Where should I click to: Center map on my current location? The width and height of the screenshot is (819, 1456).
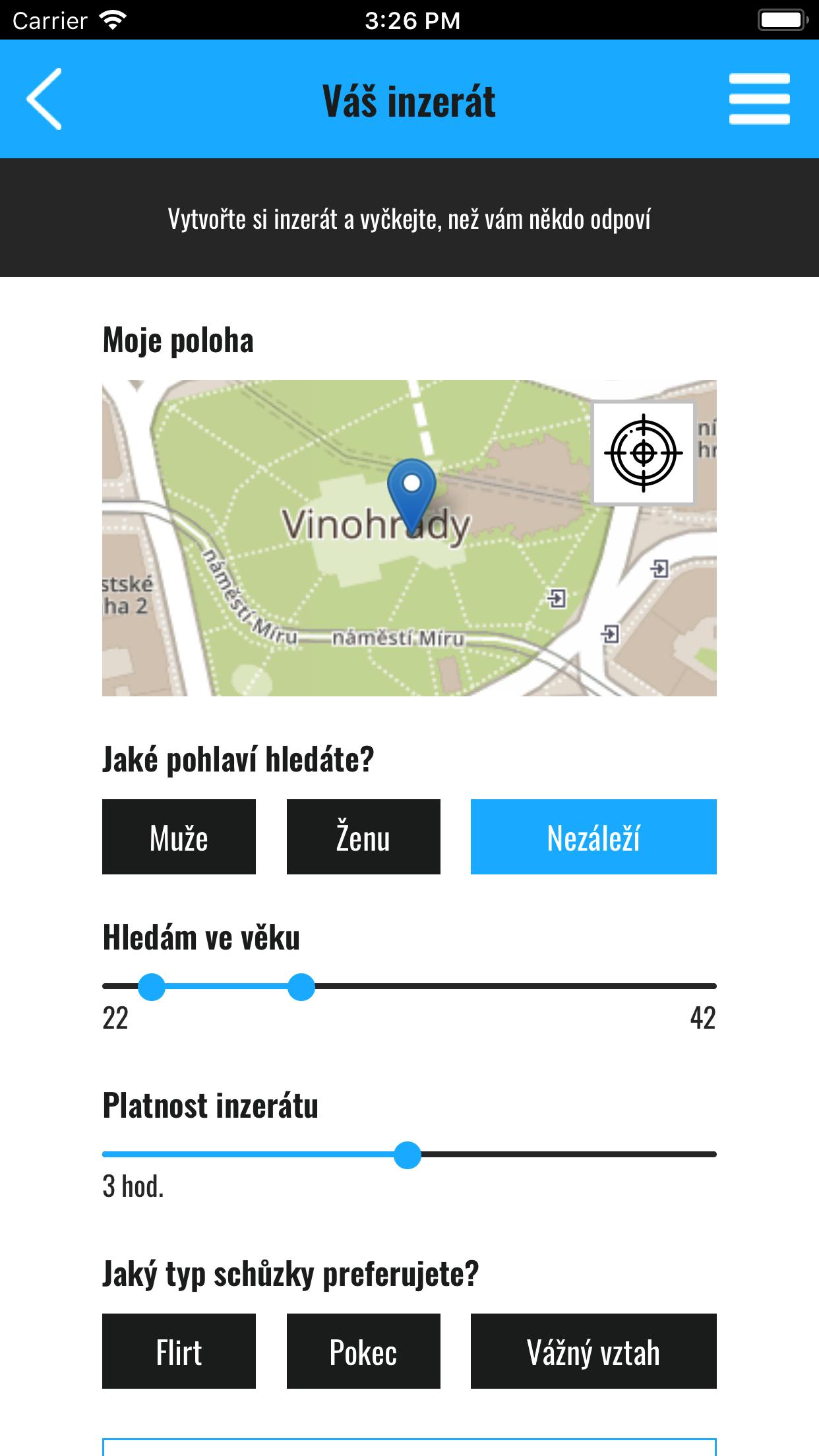644,453
